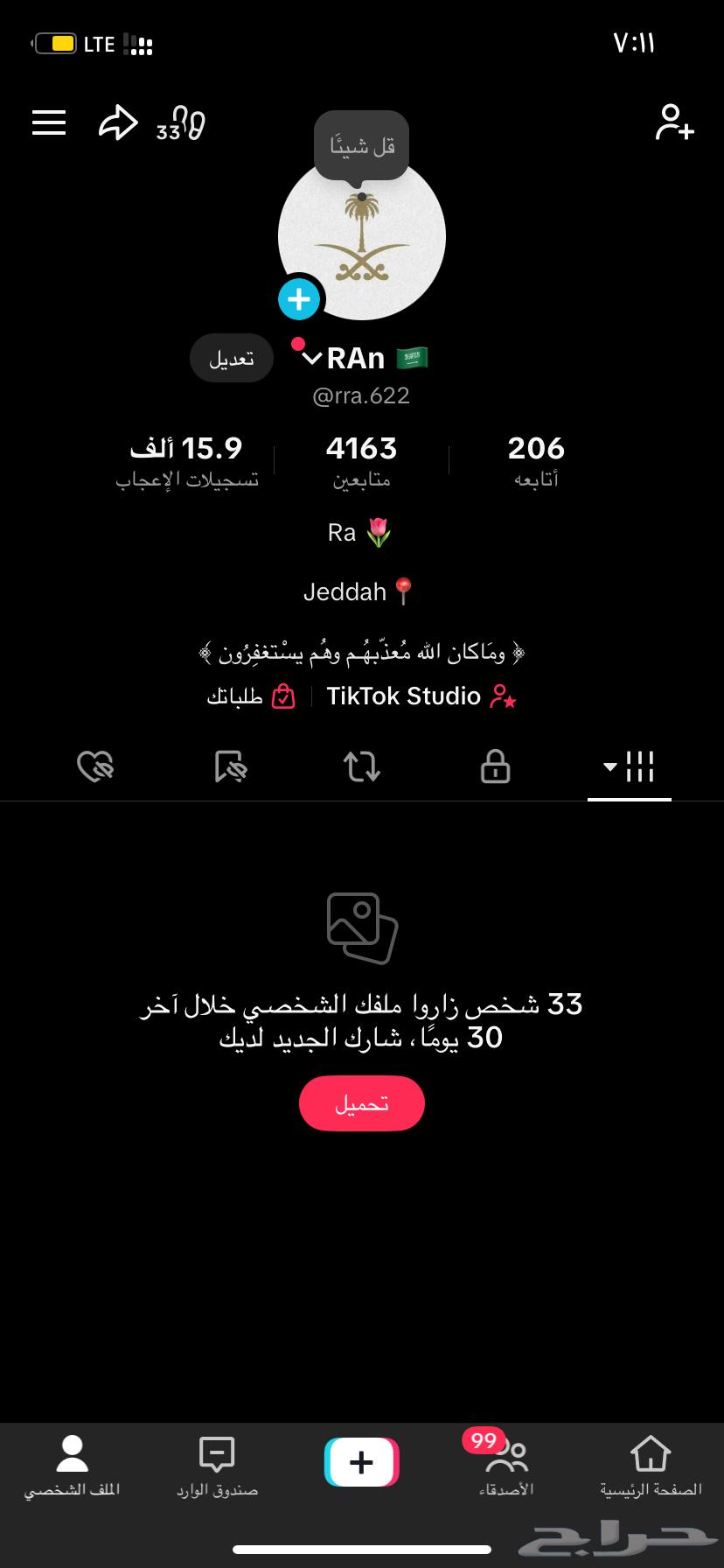Expand the chevron next to RAn username
This screenshot has width=724, height=1568.
[x=310, y=357]
